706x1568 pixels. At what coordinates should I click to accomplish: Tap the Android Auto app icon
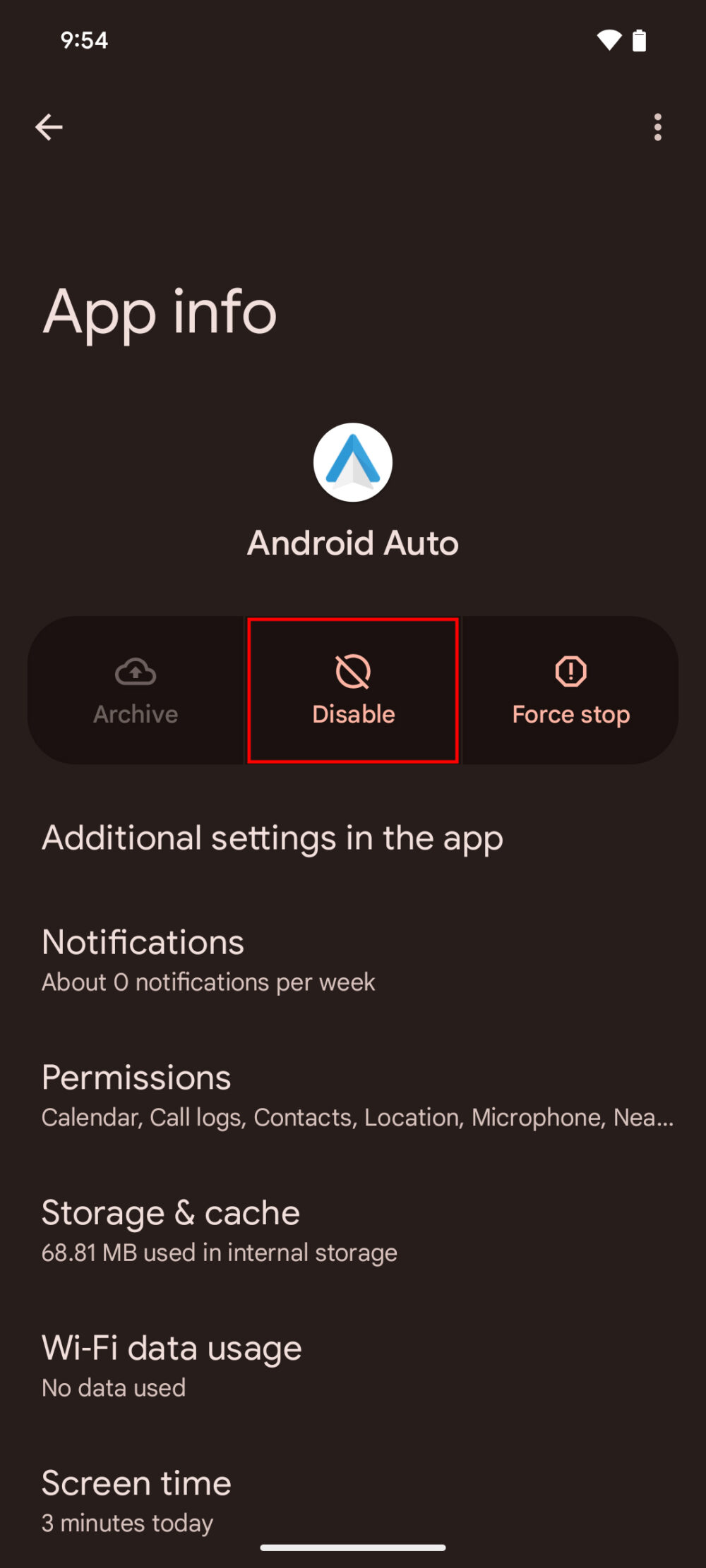353,462
